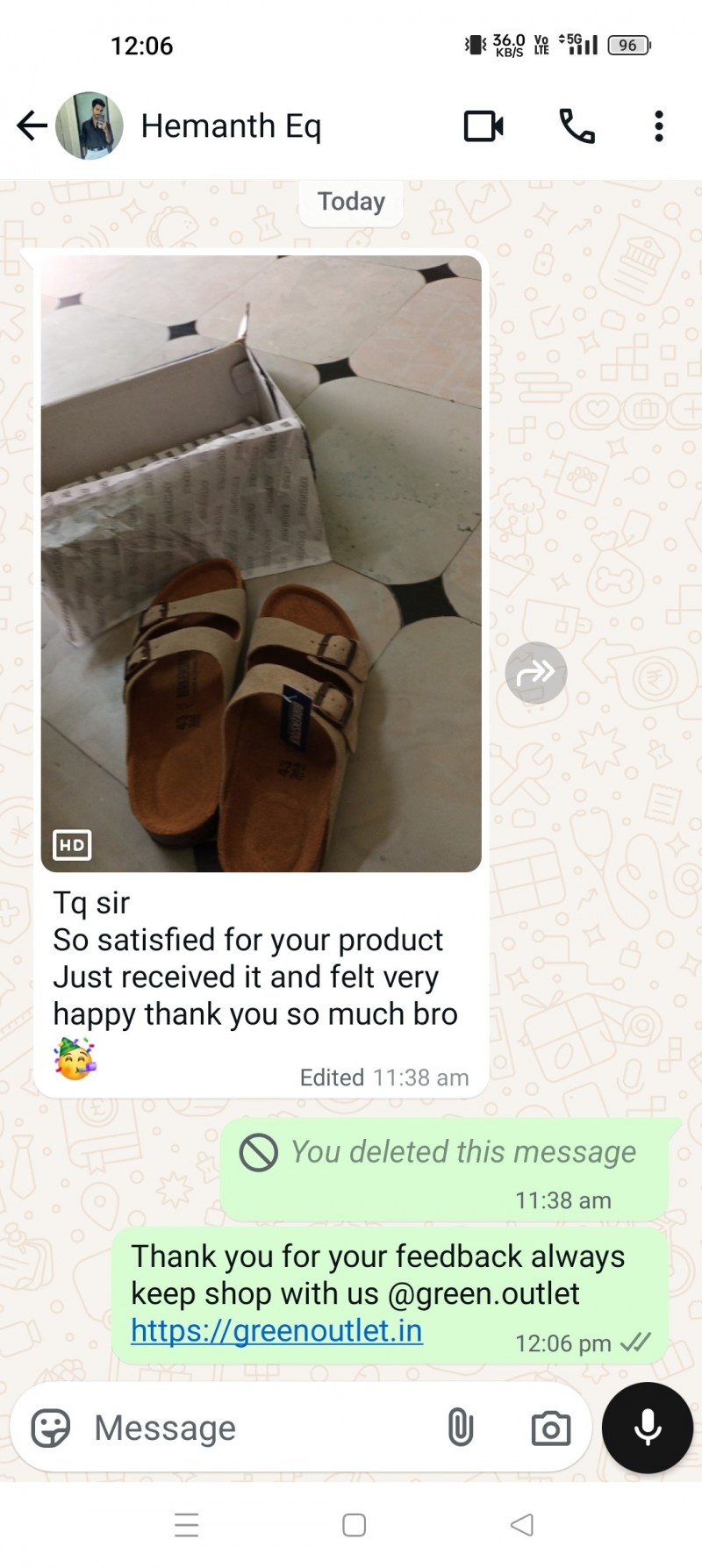This screenshot has height=1568, width=702.
Task: Open the sandals photo in the chat
Action: pyautogui.click(x=261, y=563)
